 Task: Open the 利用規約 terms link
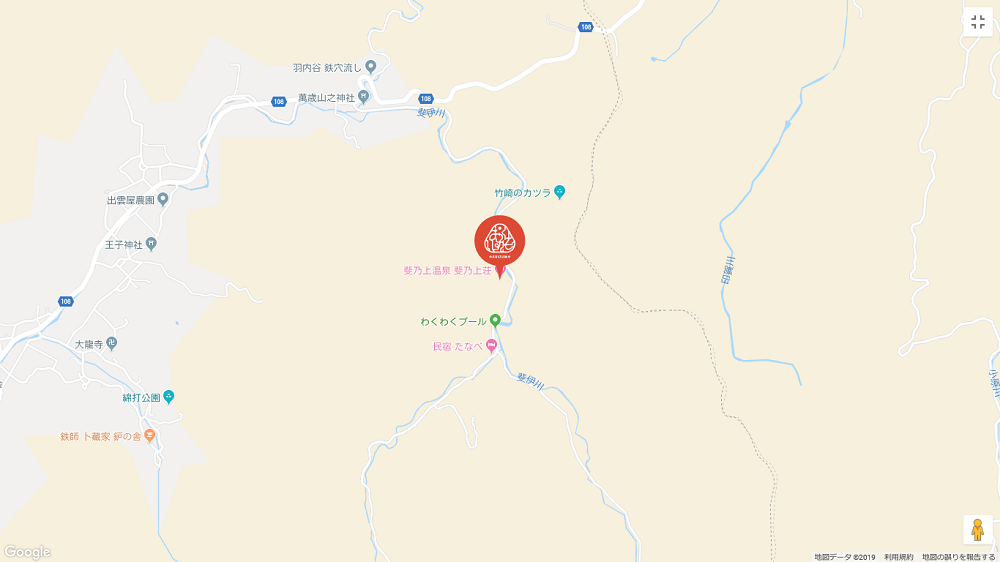coord(898,556)
